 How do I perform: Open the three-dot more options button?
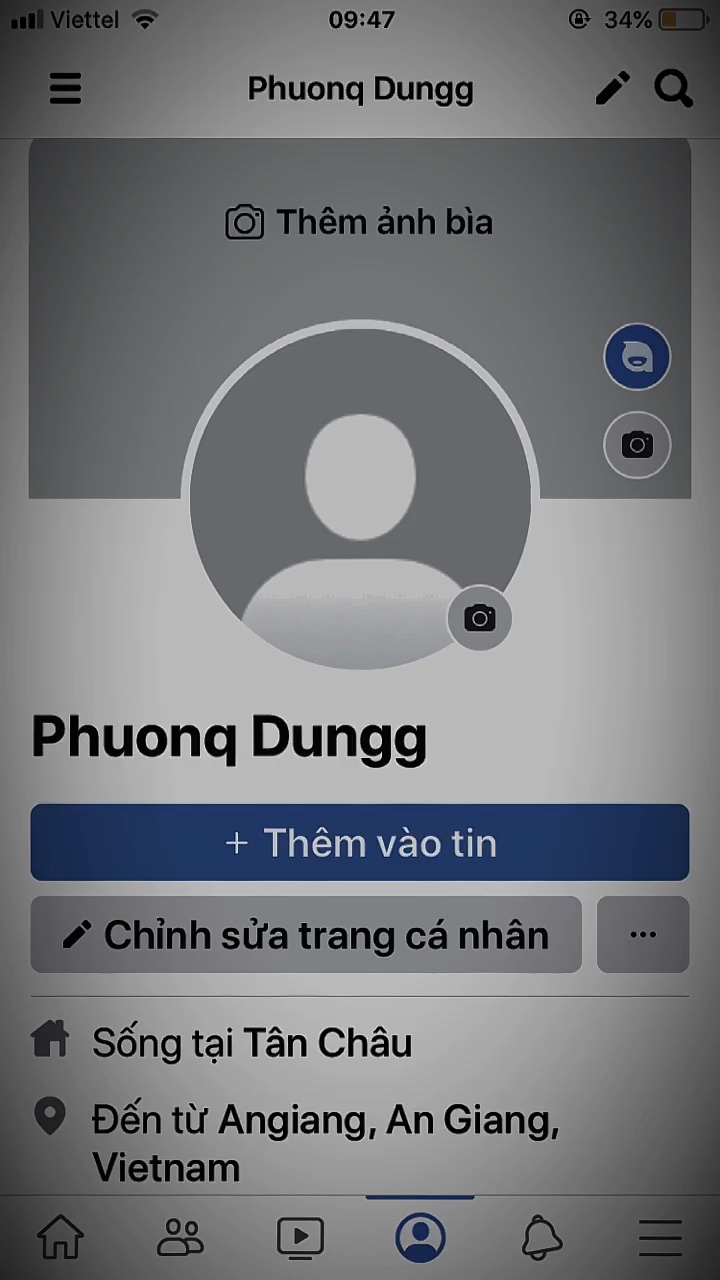(643, 935)
